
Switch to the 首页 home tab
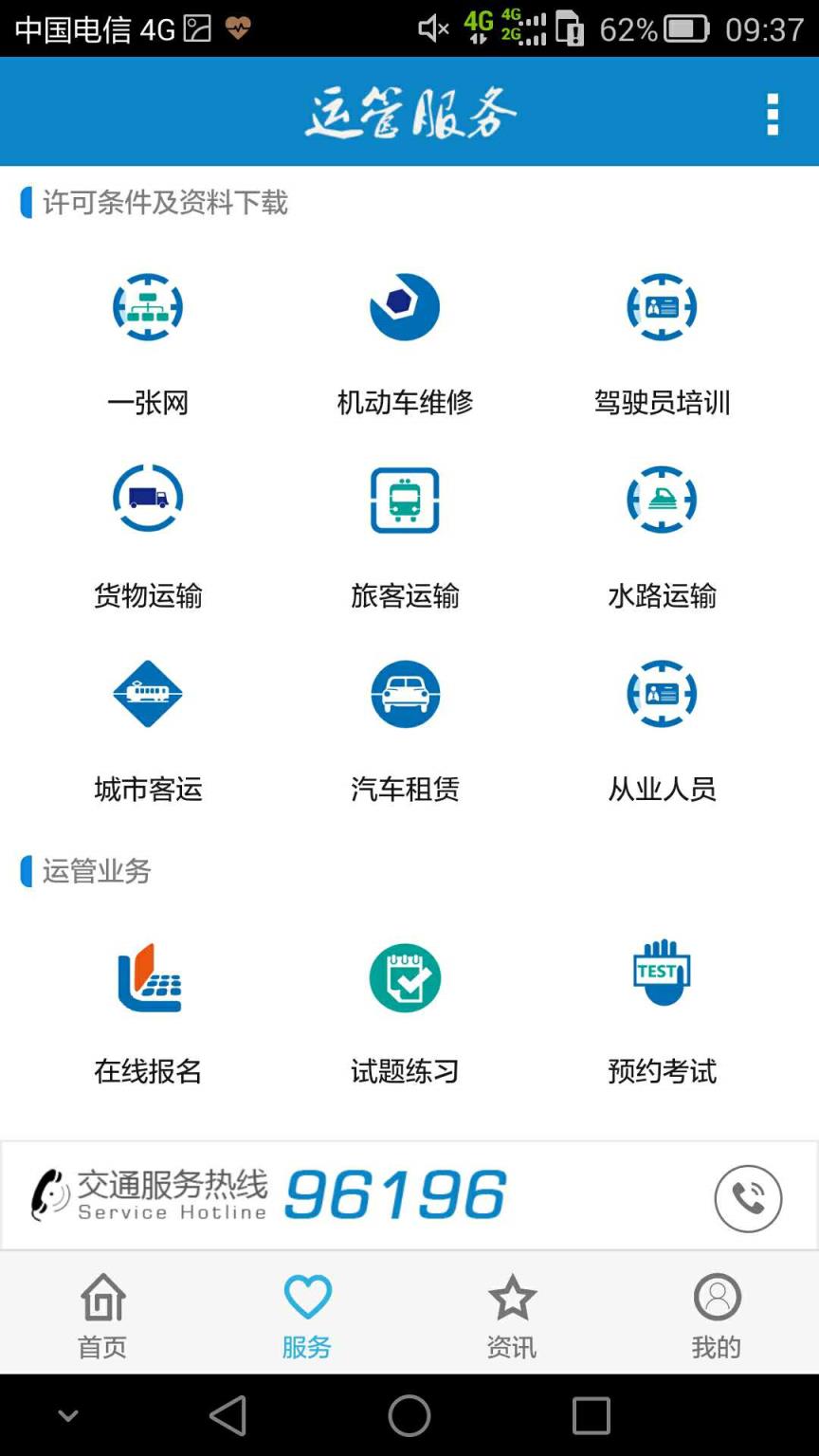[101, 1313]
